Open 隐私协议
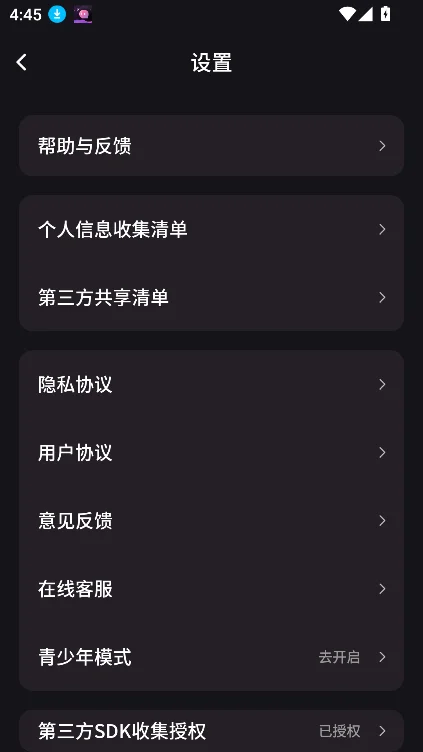Viewport: 423px width, 752px height. click(x=212, y=385)
